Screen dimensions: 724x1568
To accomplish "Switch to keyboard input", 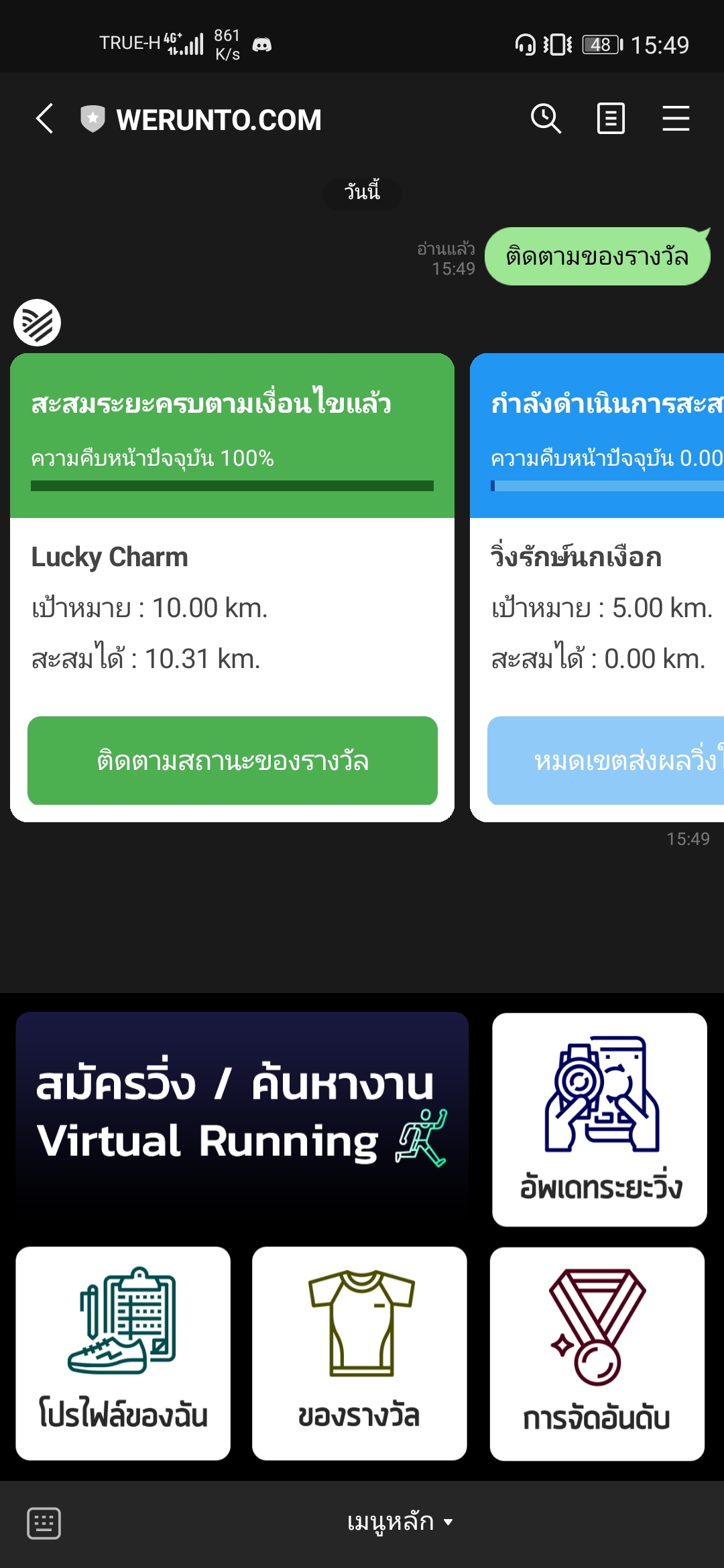I will (x=44, y=1523).
